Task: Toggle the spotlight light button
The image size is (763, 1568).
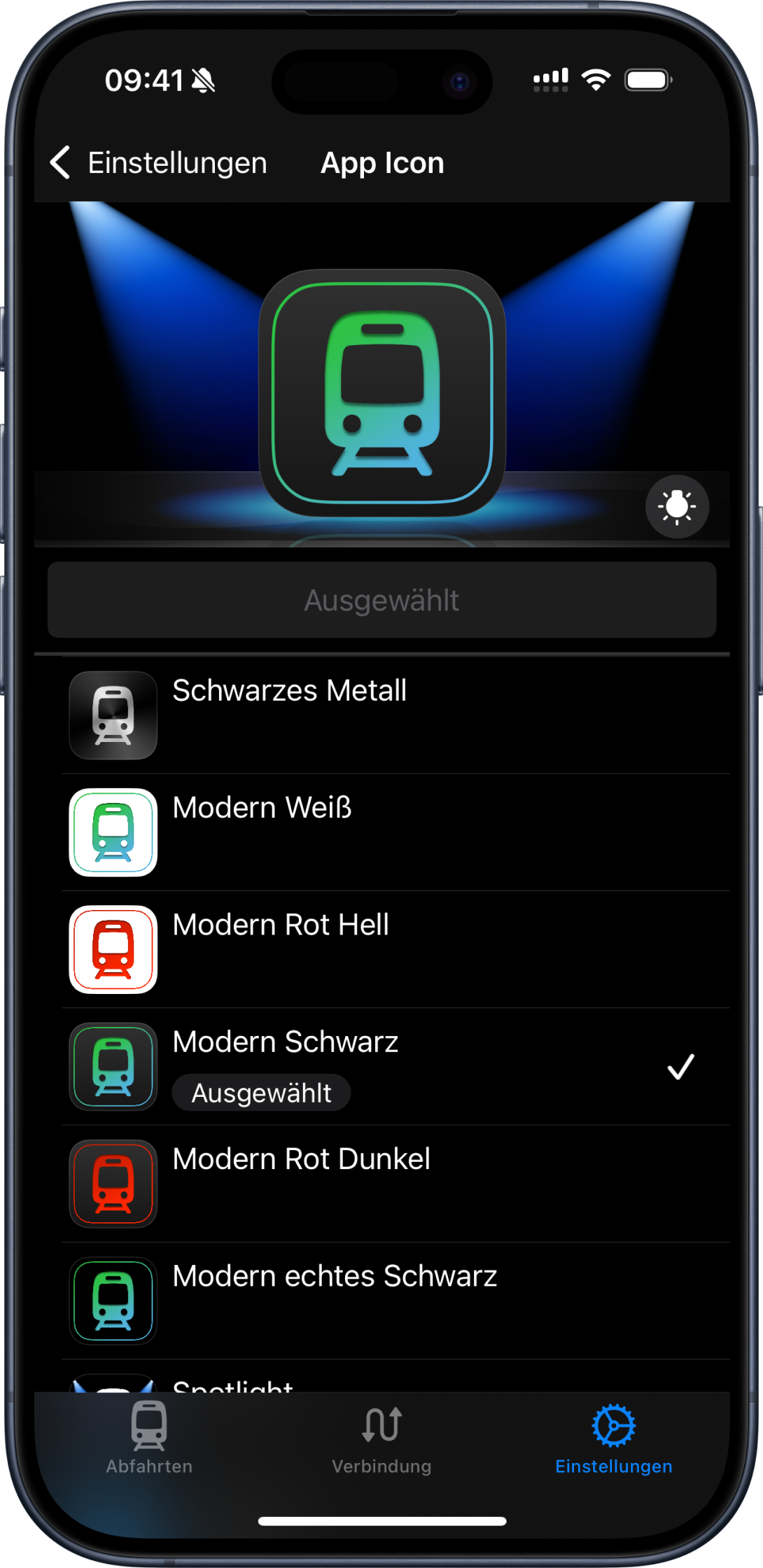Action: [677, 506]
